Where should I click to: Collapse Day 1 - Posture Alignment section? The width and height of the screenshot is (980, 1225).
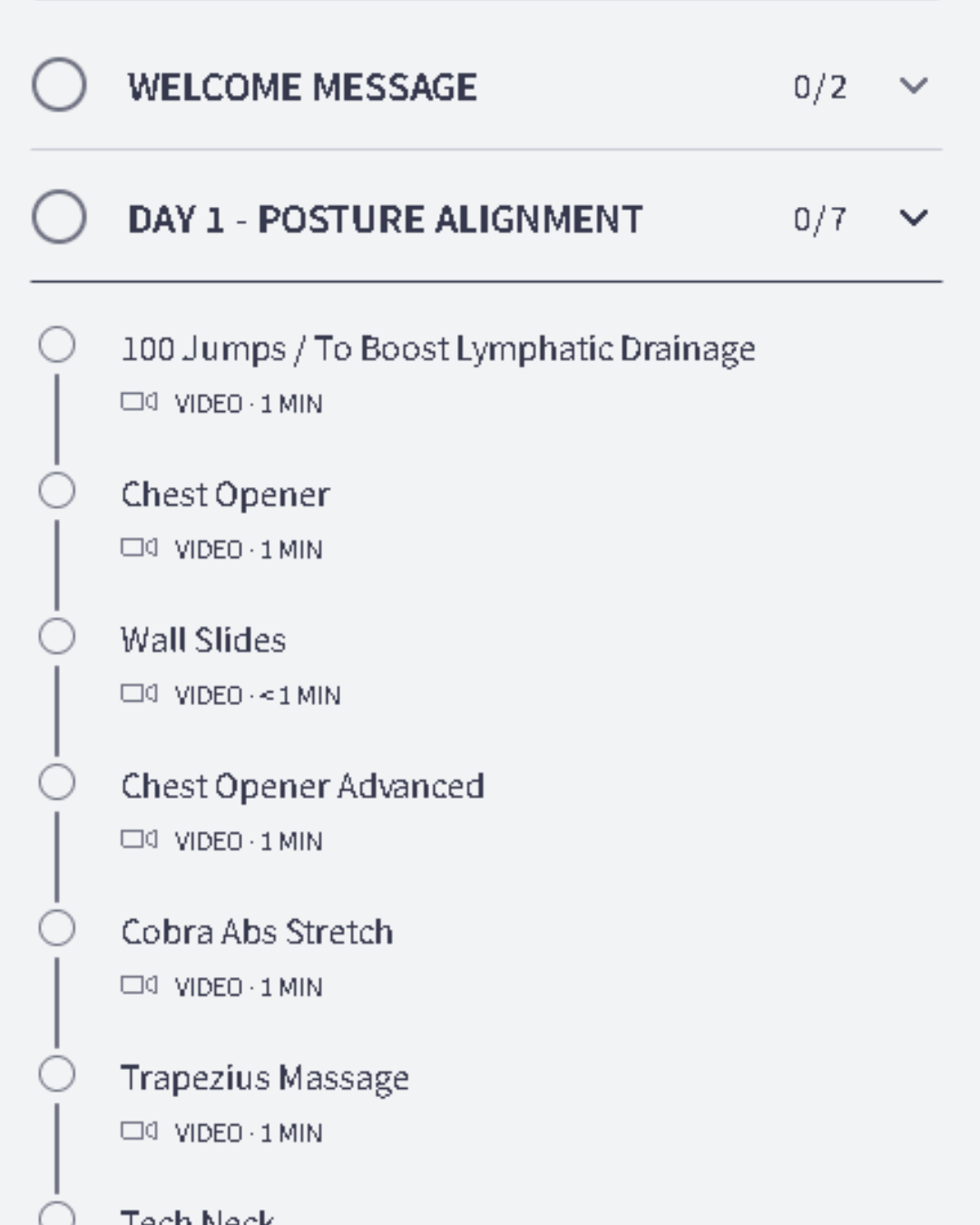click(913, 219)
